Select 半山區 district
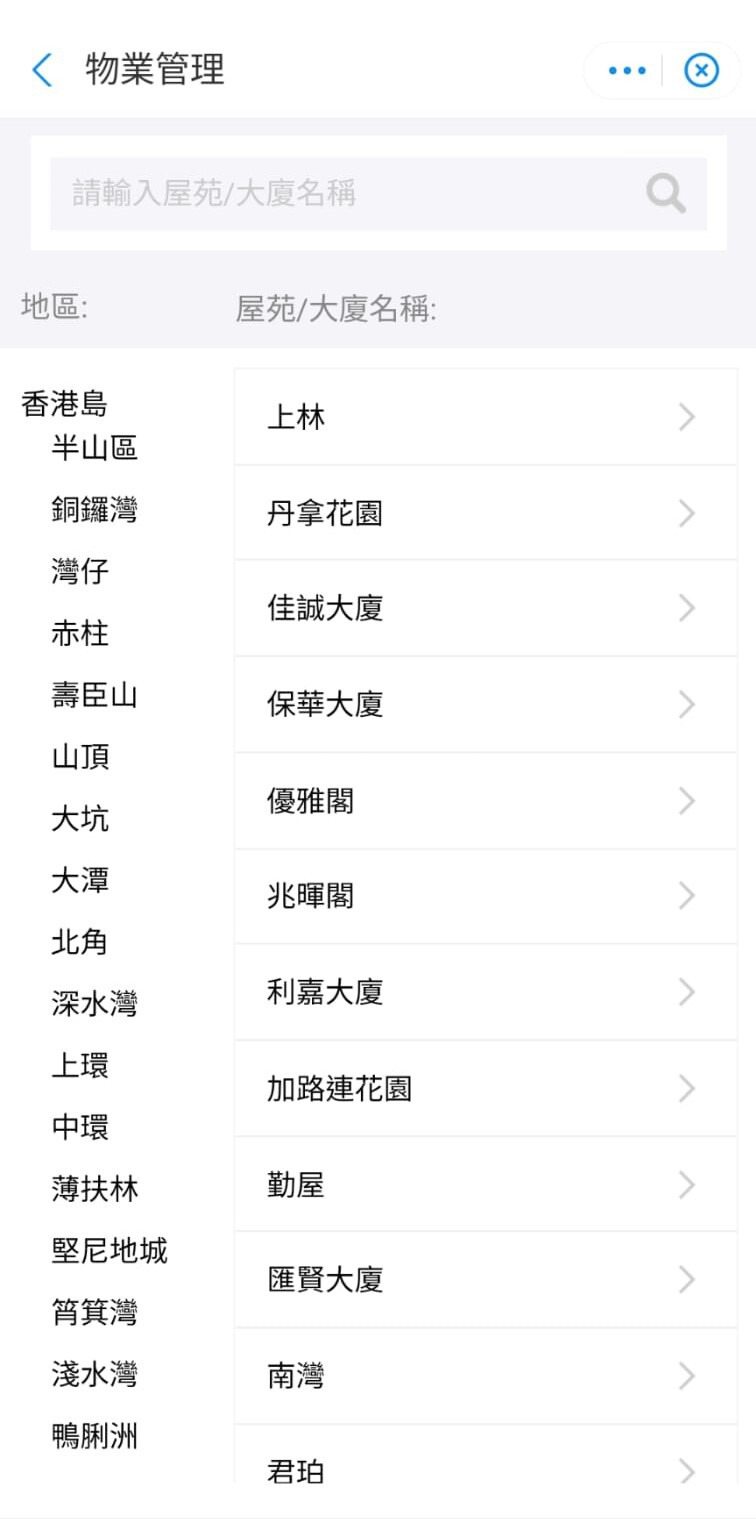Screen dimensions: 756x1519 [94, 448]
